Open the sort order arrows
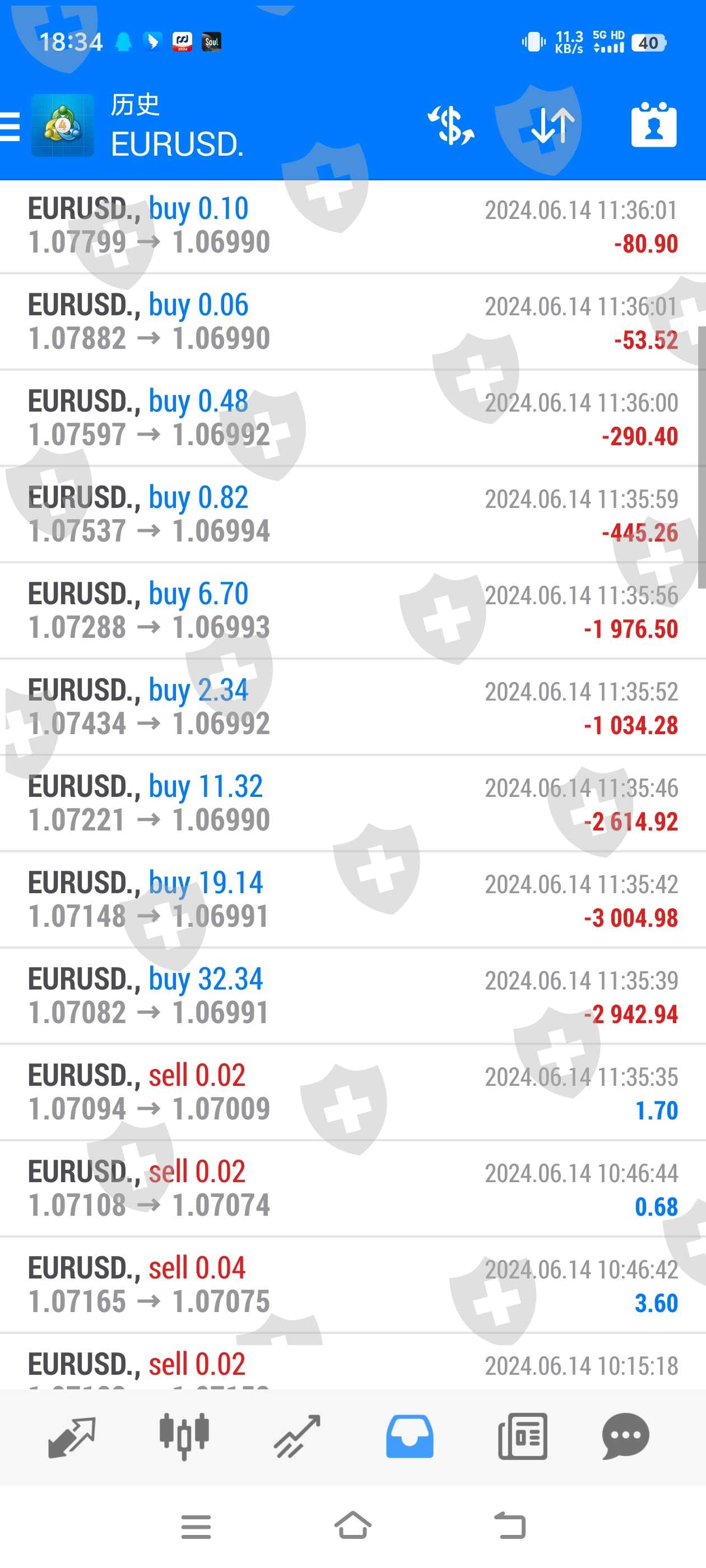 click(552, 126)
